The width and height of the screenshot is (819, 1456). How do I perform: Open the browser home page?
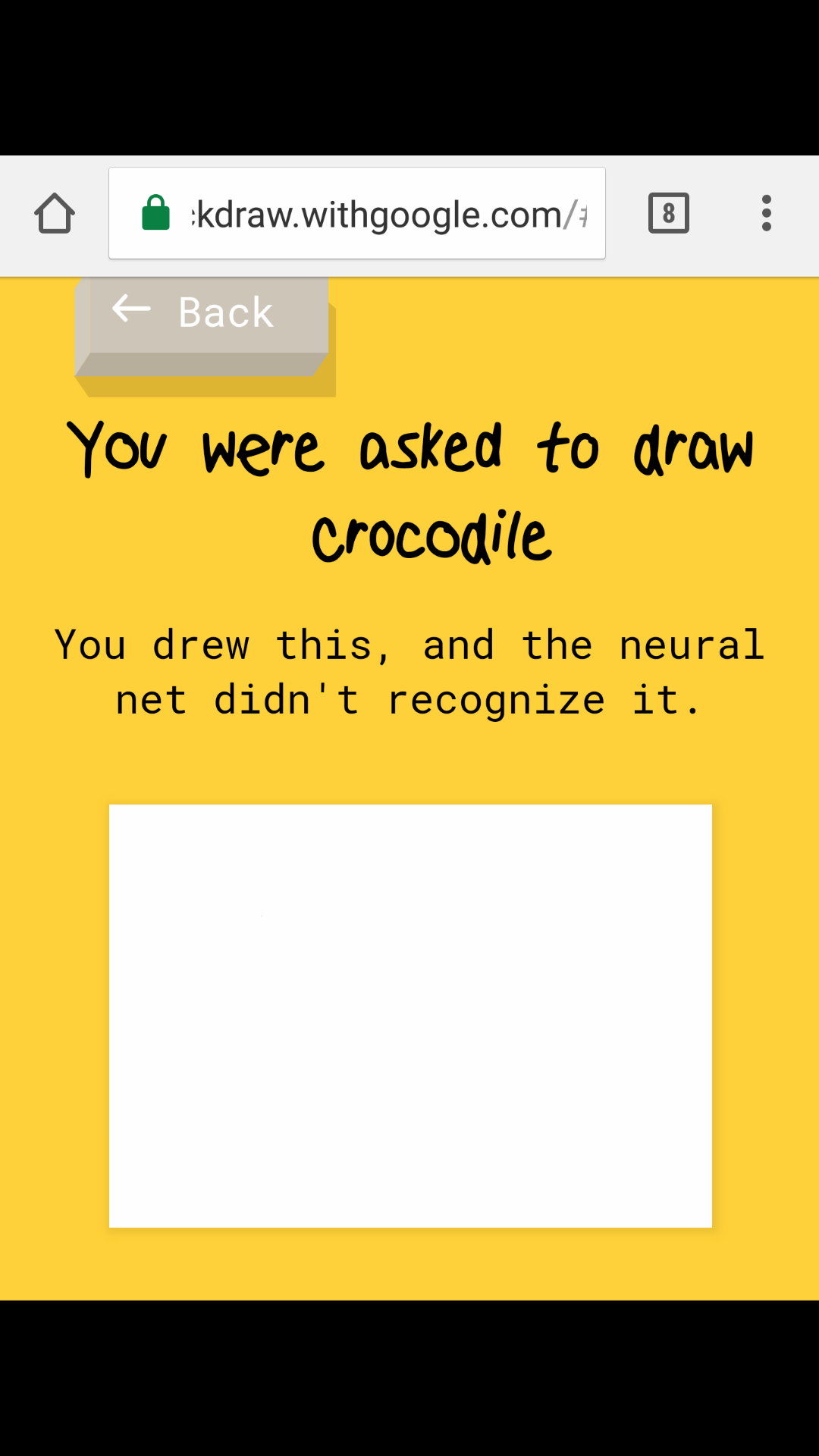point(55,213)
